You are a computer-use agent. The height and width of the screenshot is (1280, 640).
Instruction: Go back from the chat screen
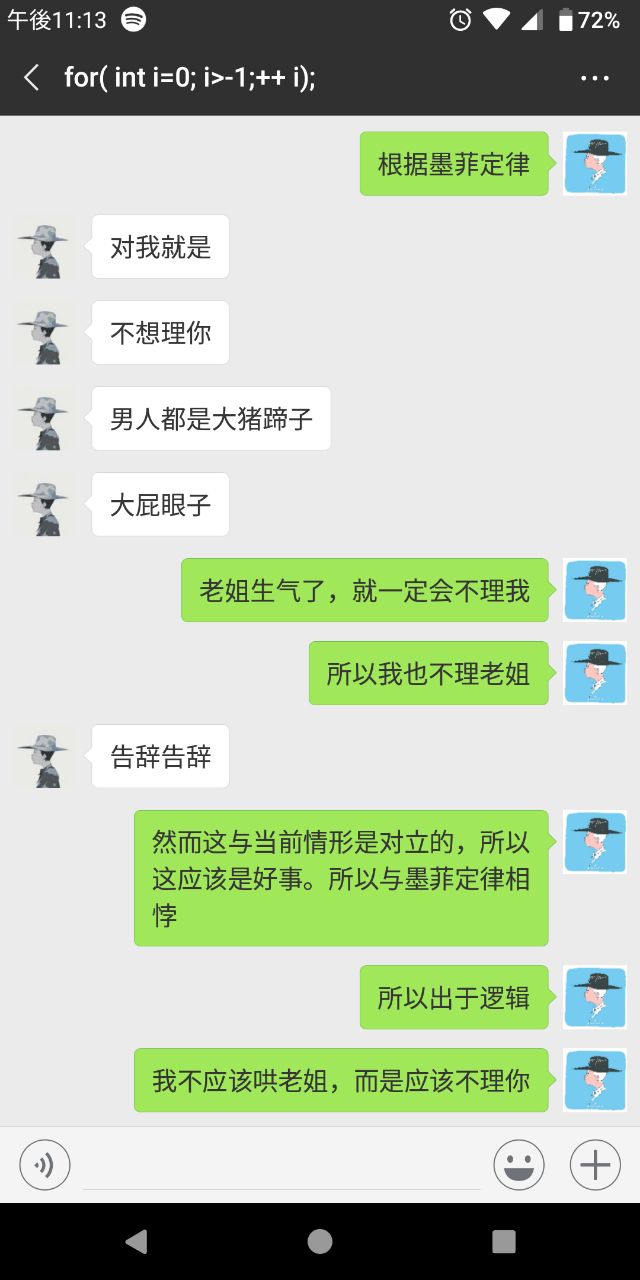coord(32,78)
